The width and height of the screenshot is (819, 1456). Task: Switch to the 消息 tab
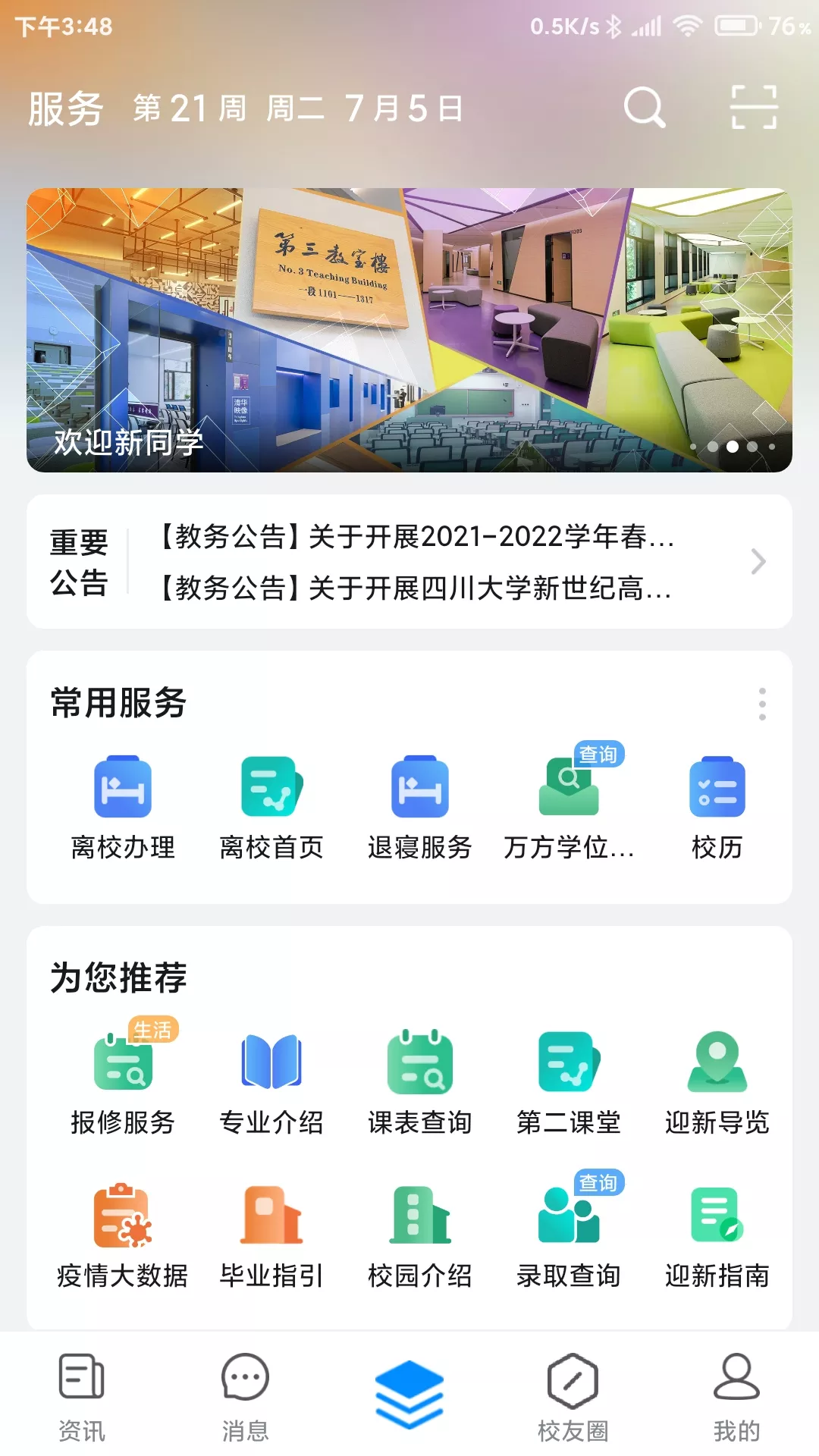coord(245,1396)
